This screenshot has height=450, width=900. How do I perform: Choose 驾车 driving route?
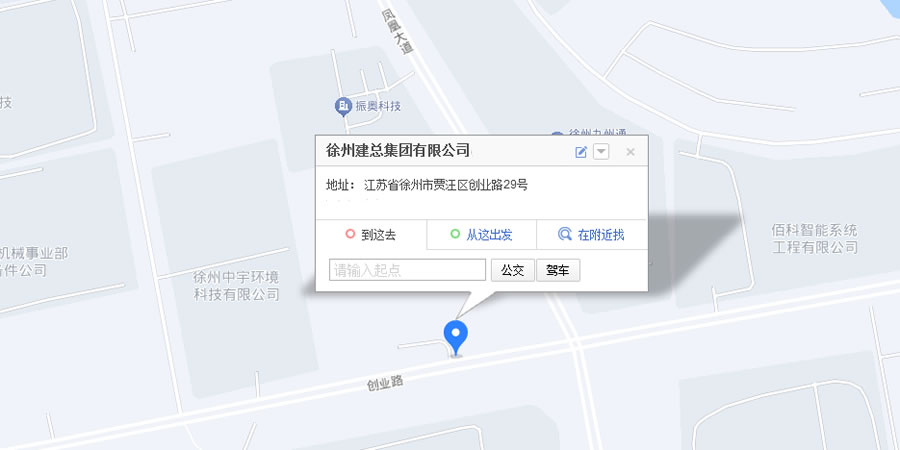(558, 270)
